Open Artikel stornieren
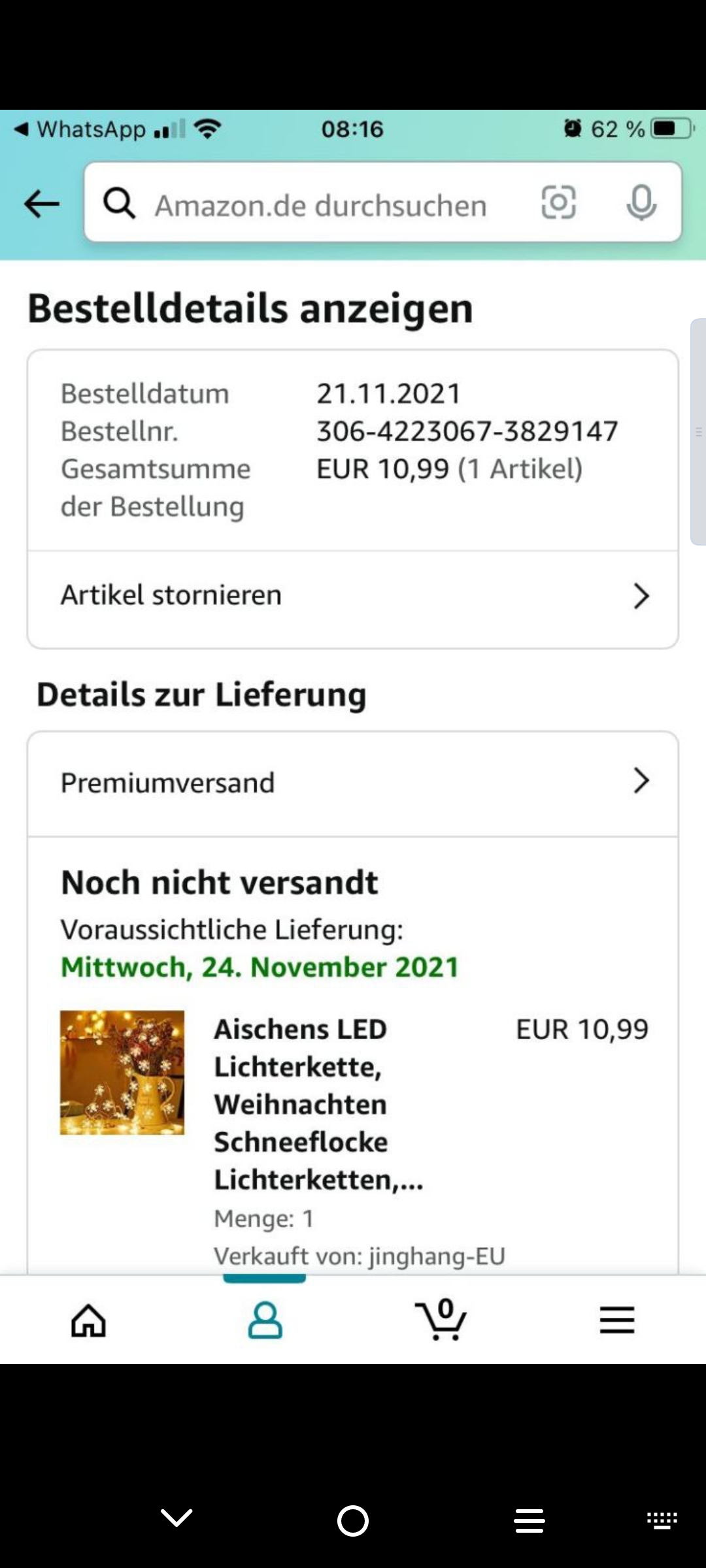 coord(353,596)
